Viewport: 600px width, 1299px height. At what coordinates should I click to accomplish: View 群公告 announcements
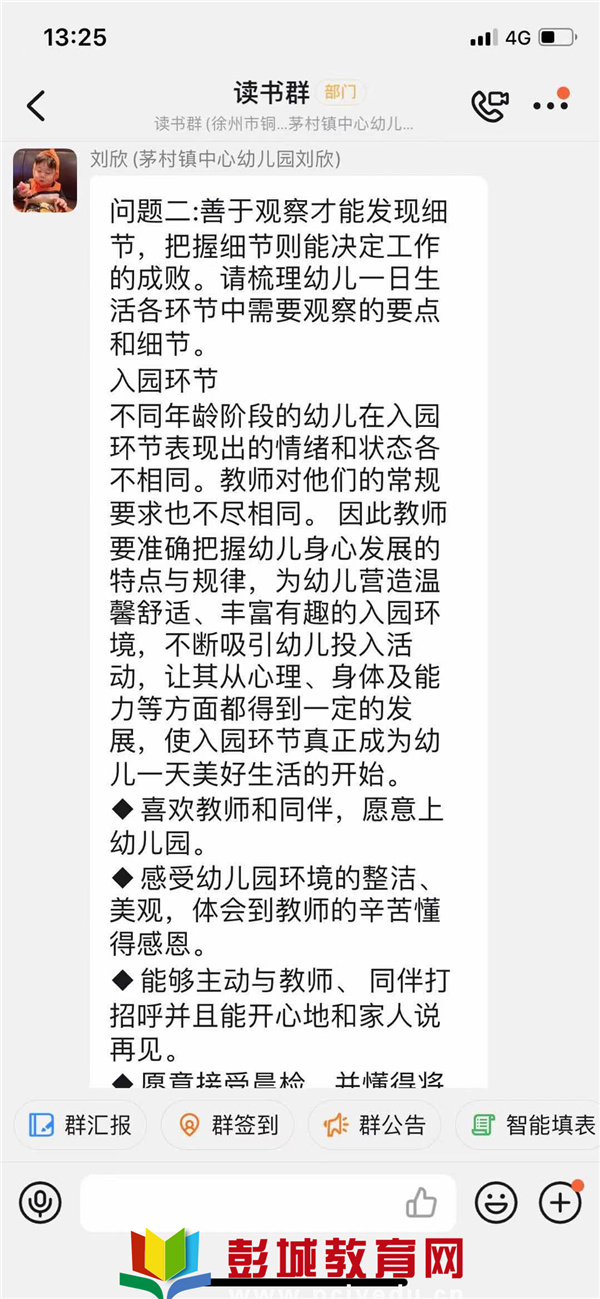coord(374,1125)
